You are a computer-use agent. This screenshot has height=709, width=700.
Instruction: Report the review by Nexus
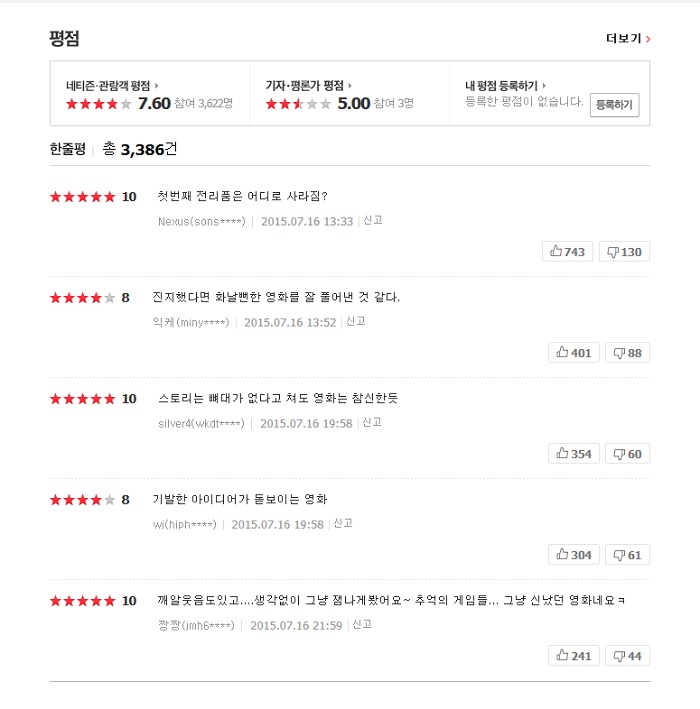(x=372, y=221)
